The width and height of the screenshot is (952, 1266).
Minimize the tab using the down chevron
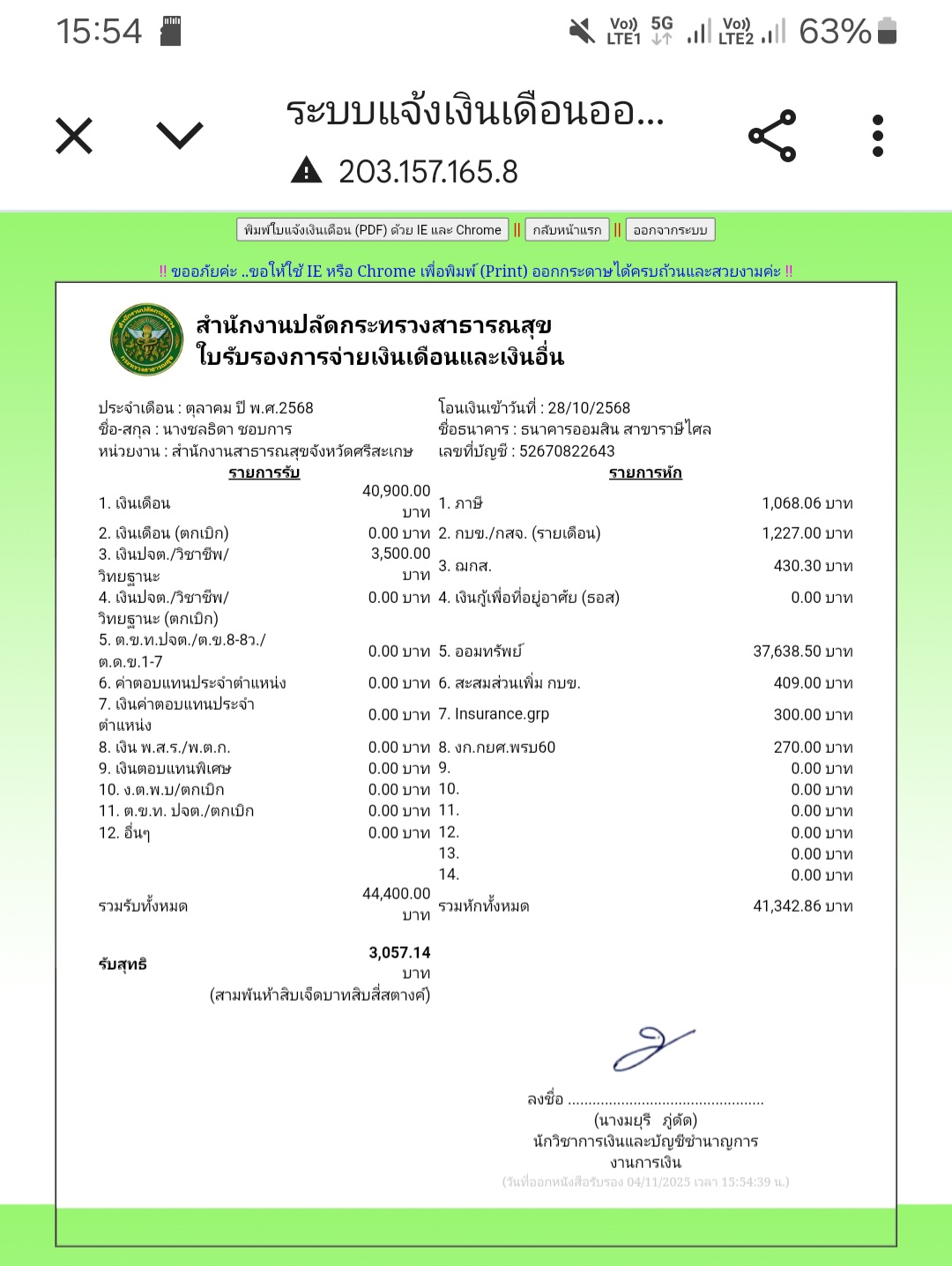tap(180, 135)
